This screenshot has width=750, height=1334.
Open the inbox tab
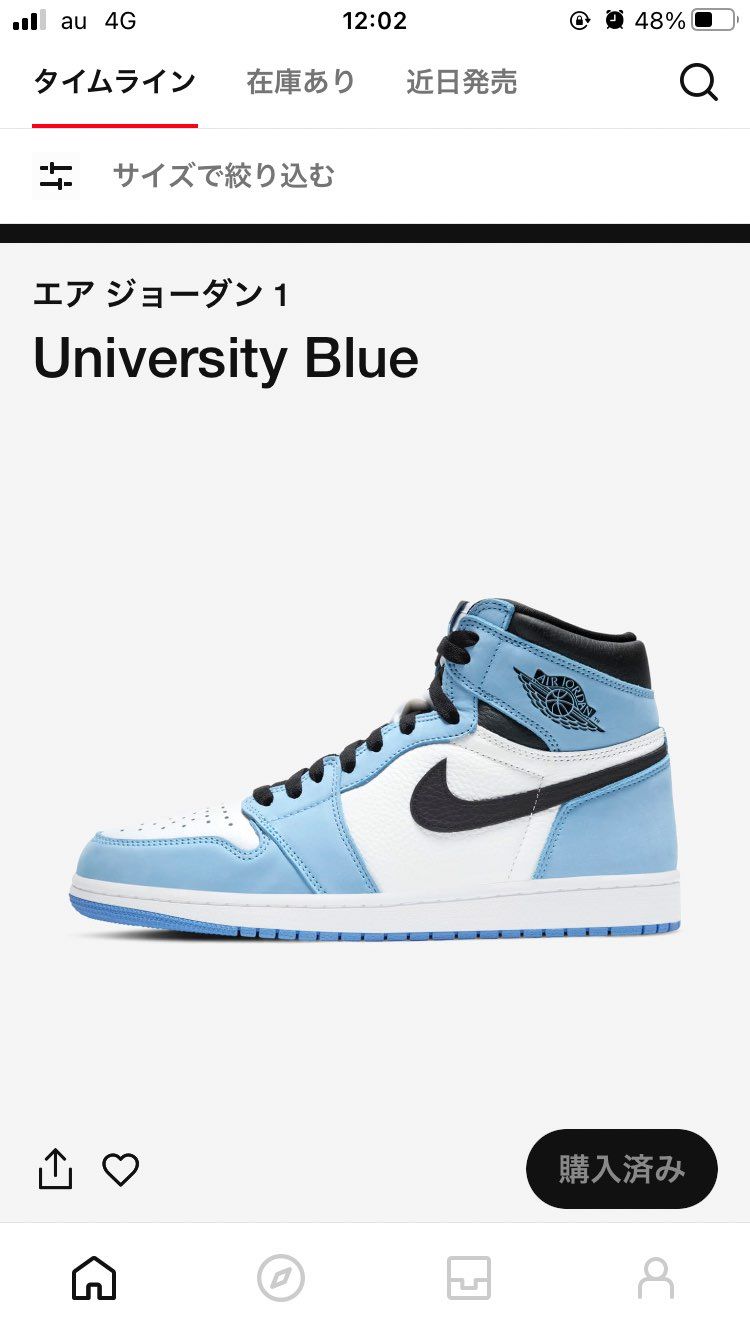tap(469, 1278)
